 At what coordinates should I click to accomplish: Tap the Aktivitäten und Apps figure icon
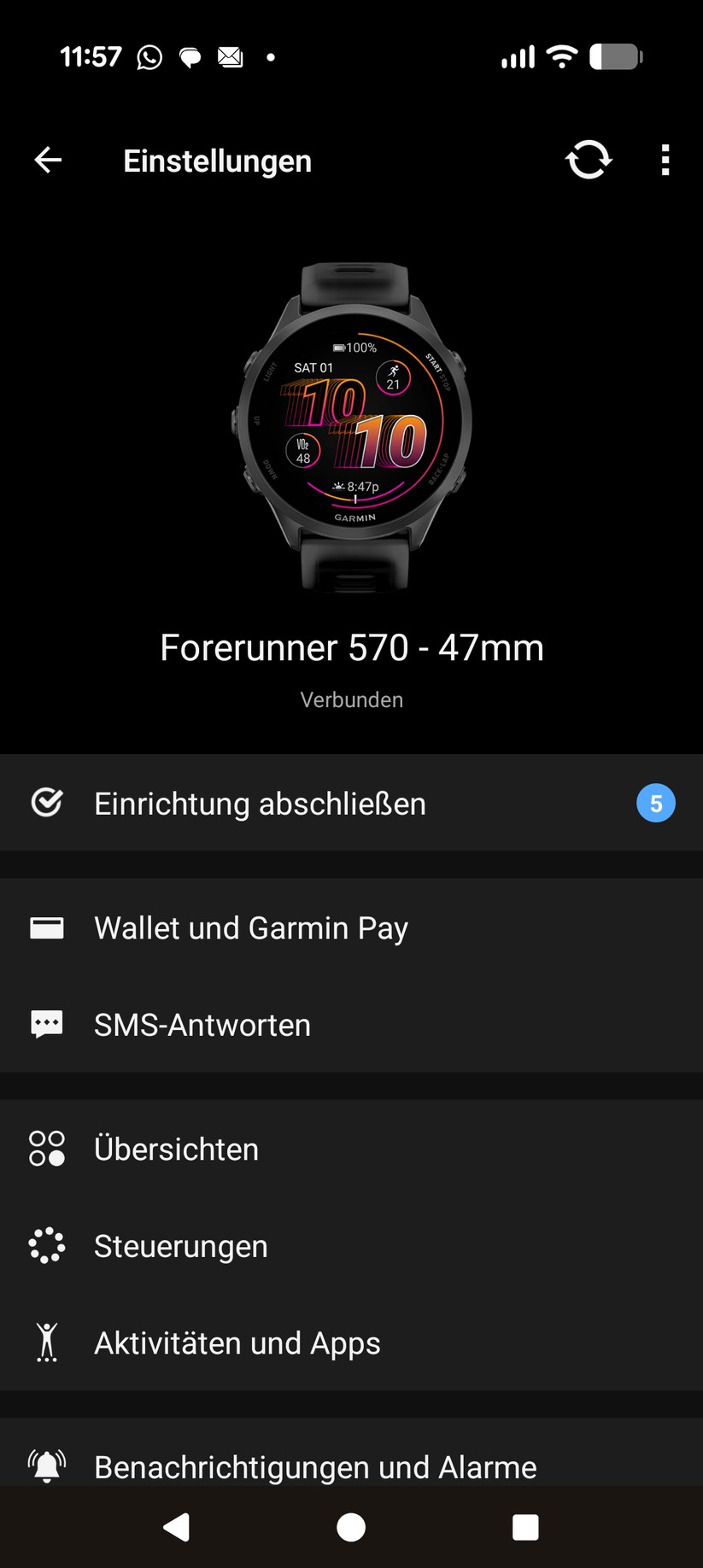pyautogui.click(x=47, y=1343)
